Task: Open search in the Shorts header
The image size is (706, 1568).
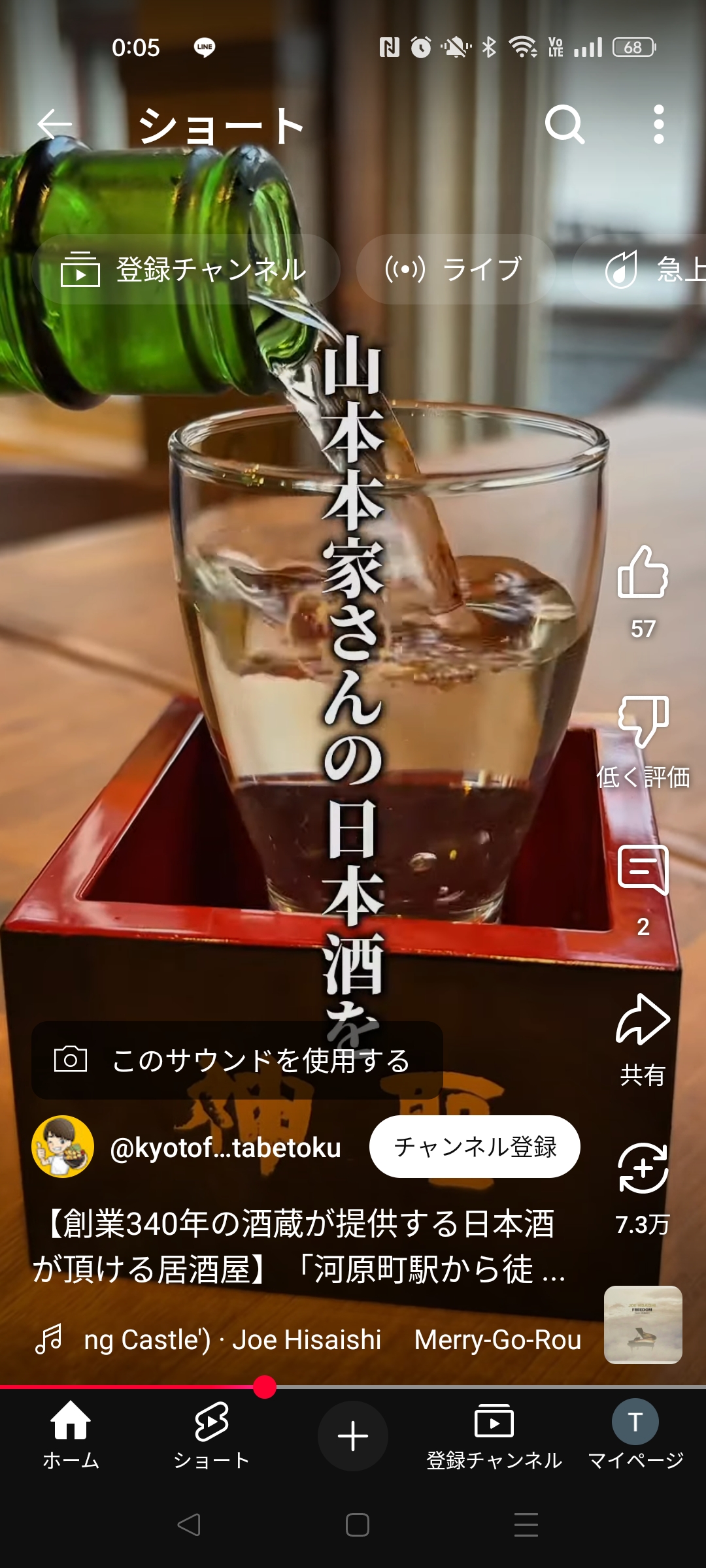Action: pyautogui.click(x=564, y=124)
